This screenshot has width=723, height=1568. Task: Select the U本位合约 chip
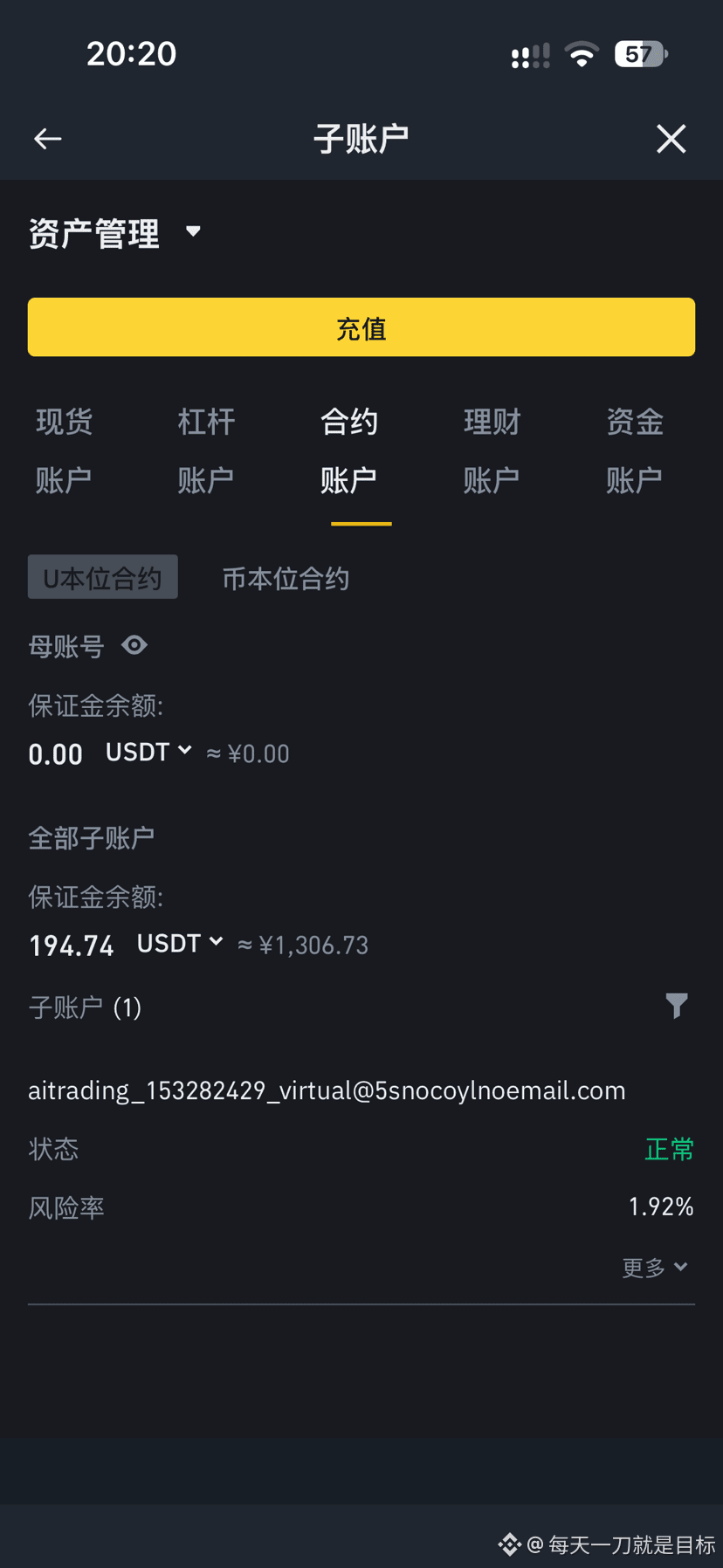[103, 577]
